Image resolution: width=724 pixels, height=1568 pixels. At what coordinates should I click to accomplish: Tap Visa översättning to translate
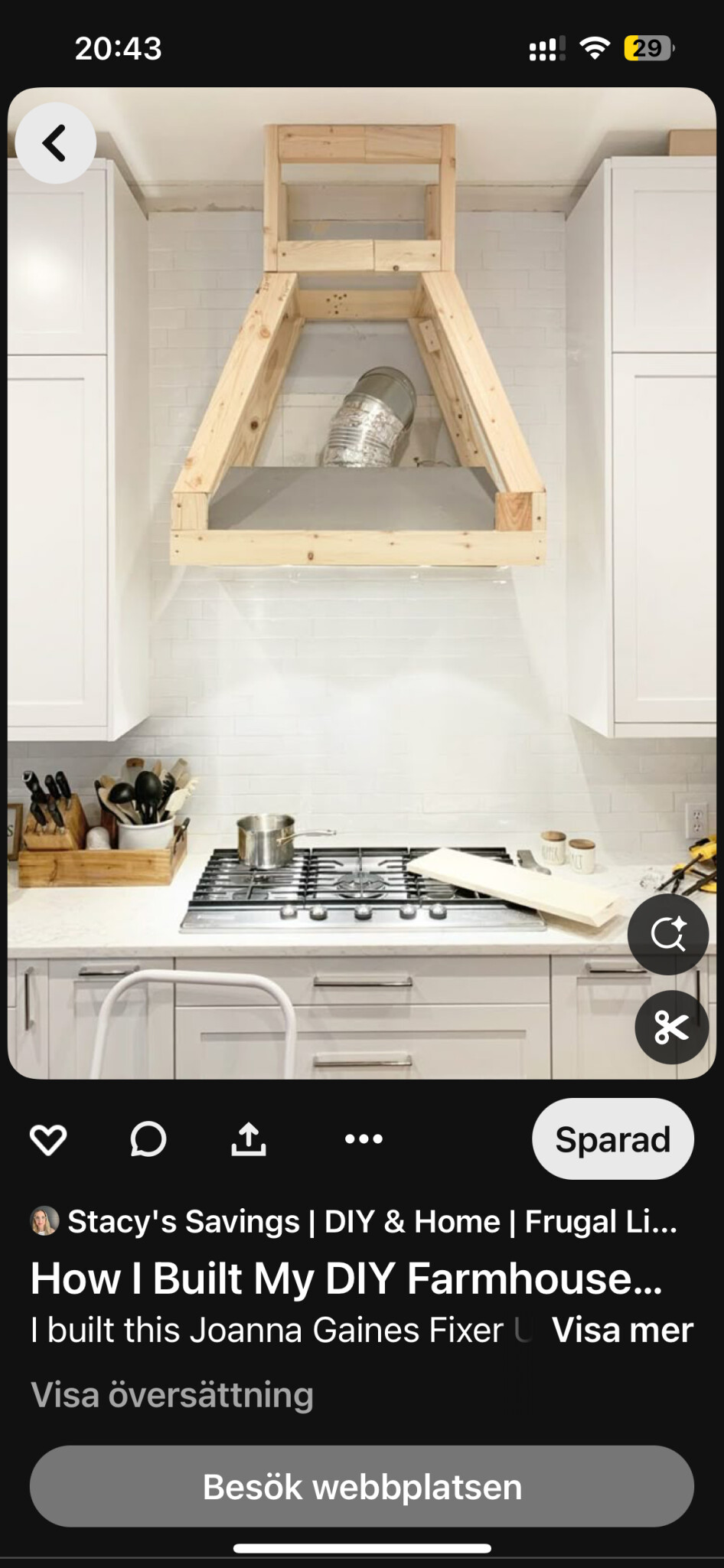pos(172,1394)
